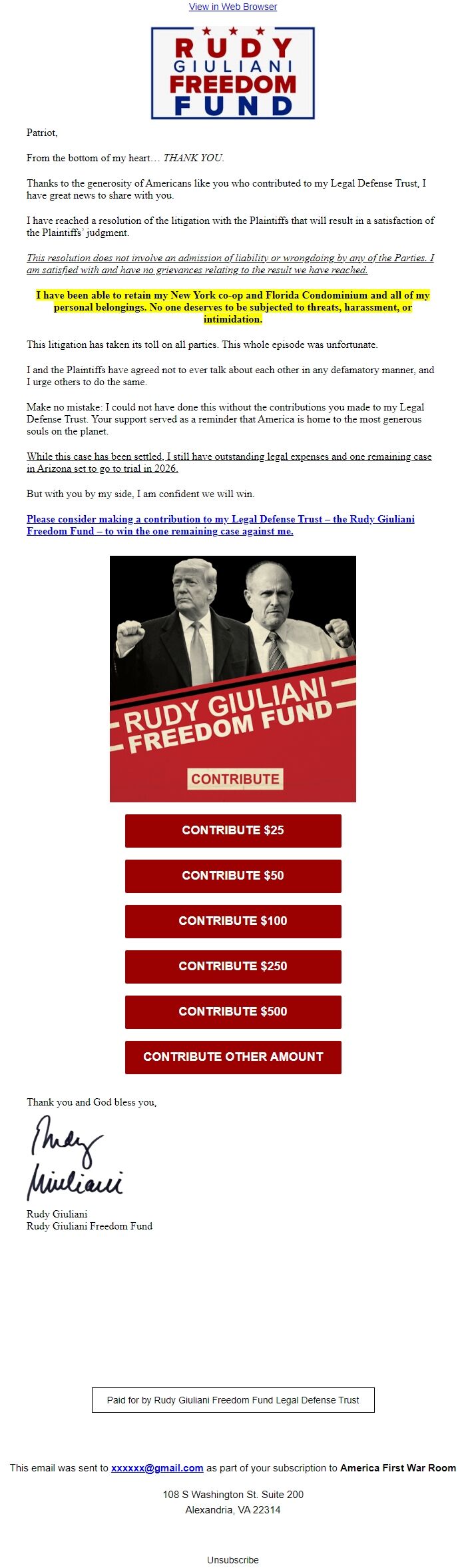
Task: Open Contribute Other Amount
Action: pos(232,1057)
